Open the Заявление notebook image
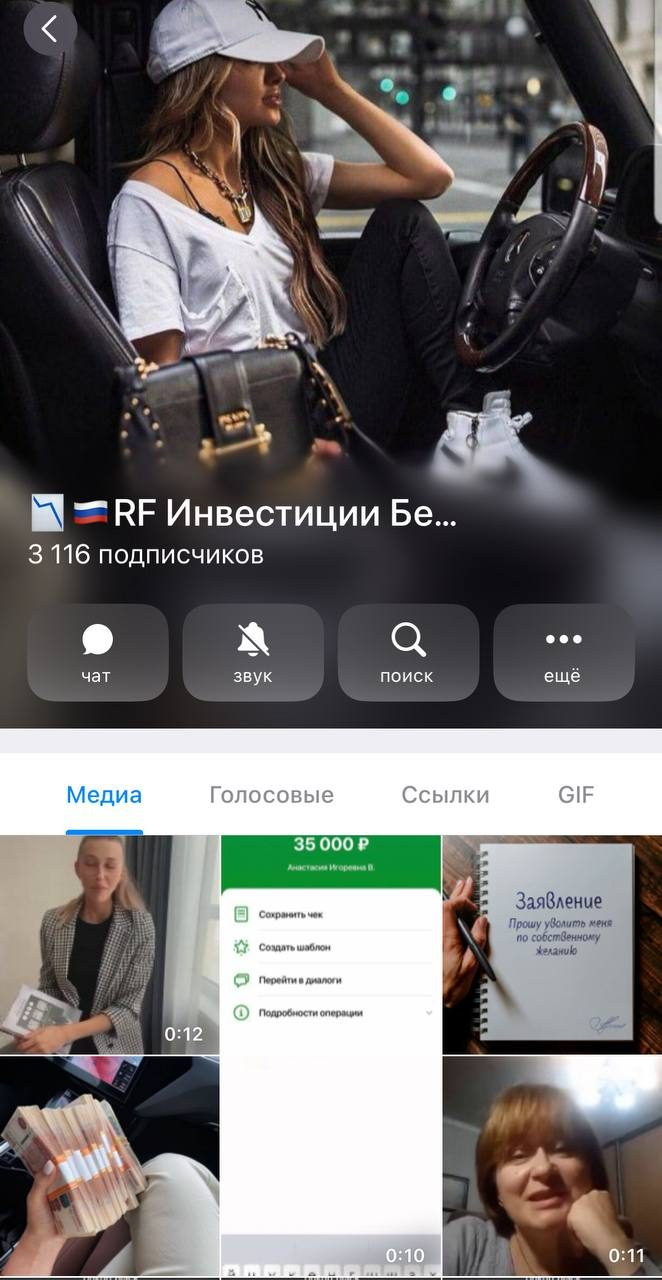 pyautogui.click(x=552, y=945)
